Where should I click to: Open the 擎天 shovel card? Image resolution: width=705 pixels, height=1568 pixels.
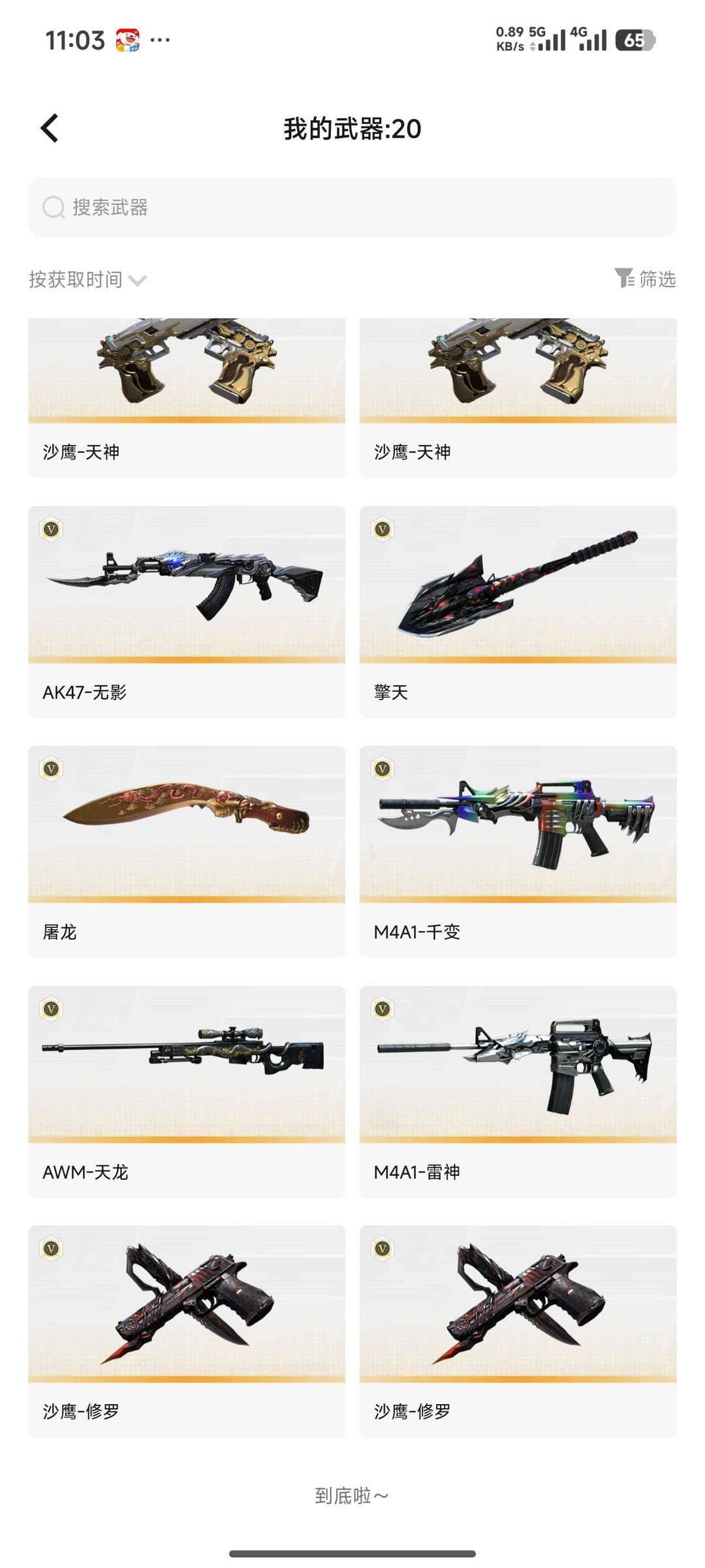(x=518, y=611)
